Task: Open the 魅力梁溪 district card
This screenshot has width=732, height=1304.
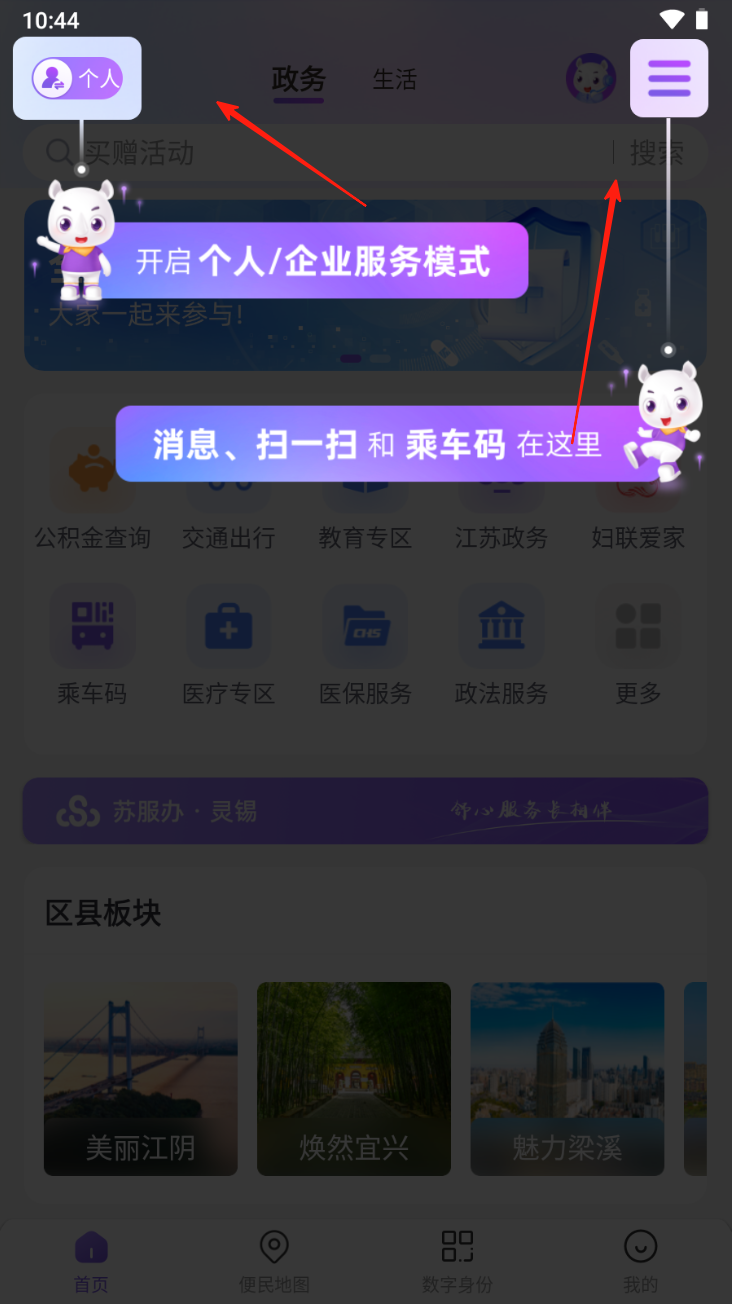Action: click(x=567, y=1078)
